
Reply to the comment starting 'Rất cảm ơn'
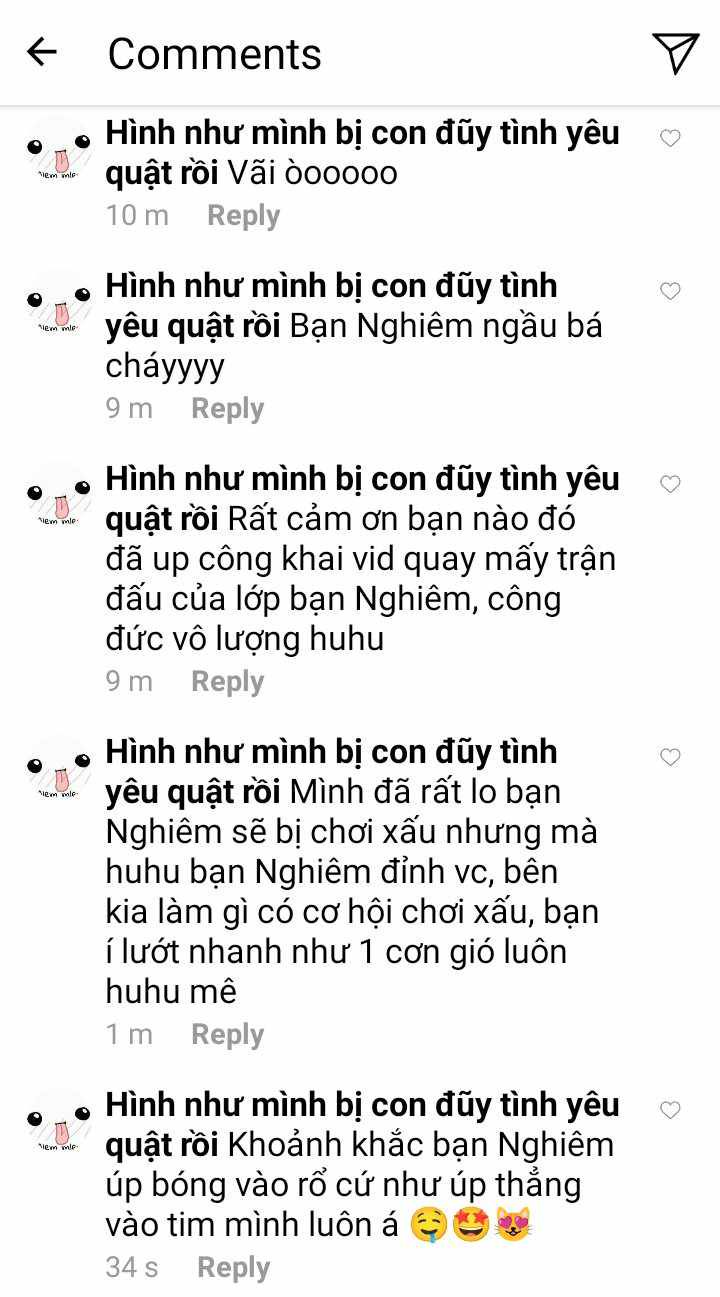pyautogui.click(x=227, y=681)
